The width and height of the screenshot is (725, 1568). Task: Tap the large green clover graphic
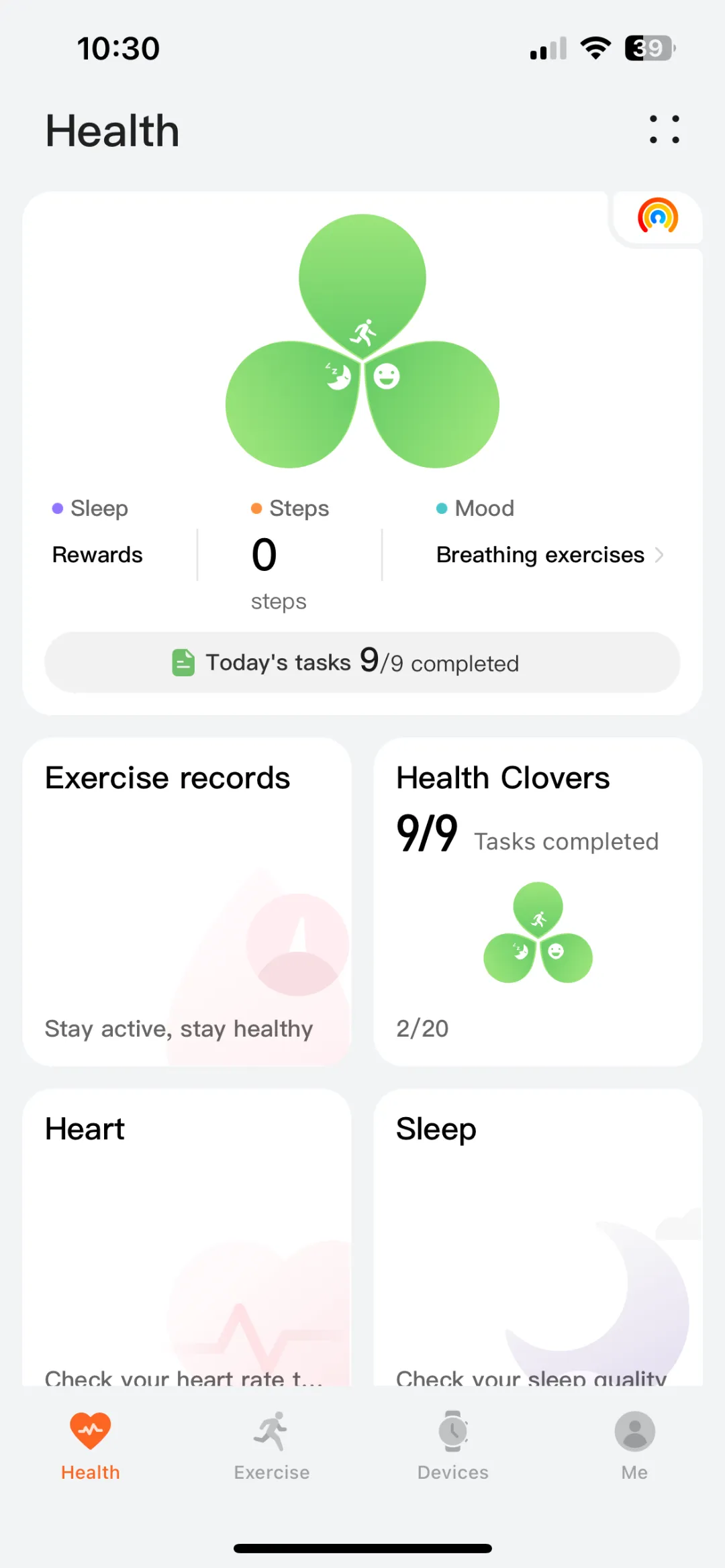[362, 342]
